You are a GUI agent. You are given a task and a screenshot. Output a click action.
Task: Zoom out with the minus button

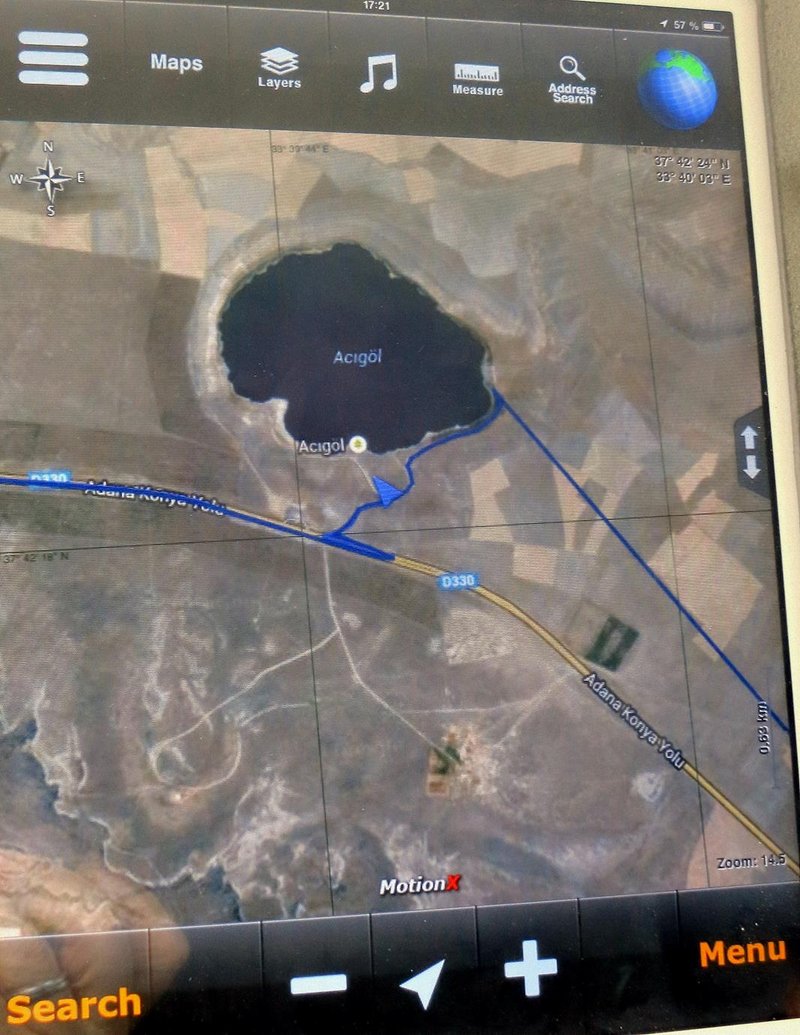[x=319, y=984]
